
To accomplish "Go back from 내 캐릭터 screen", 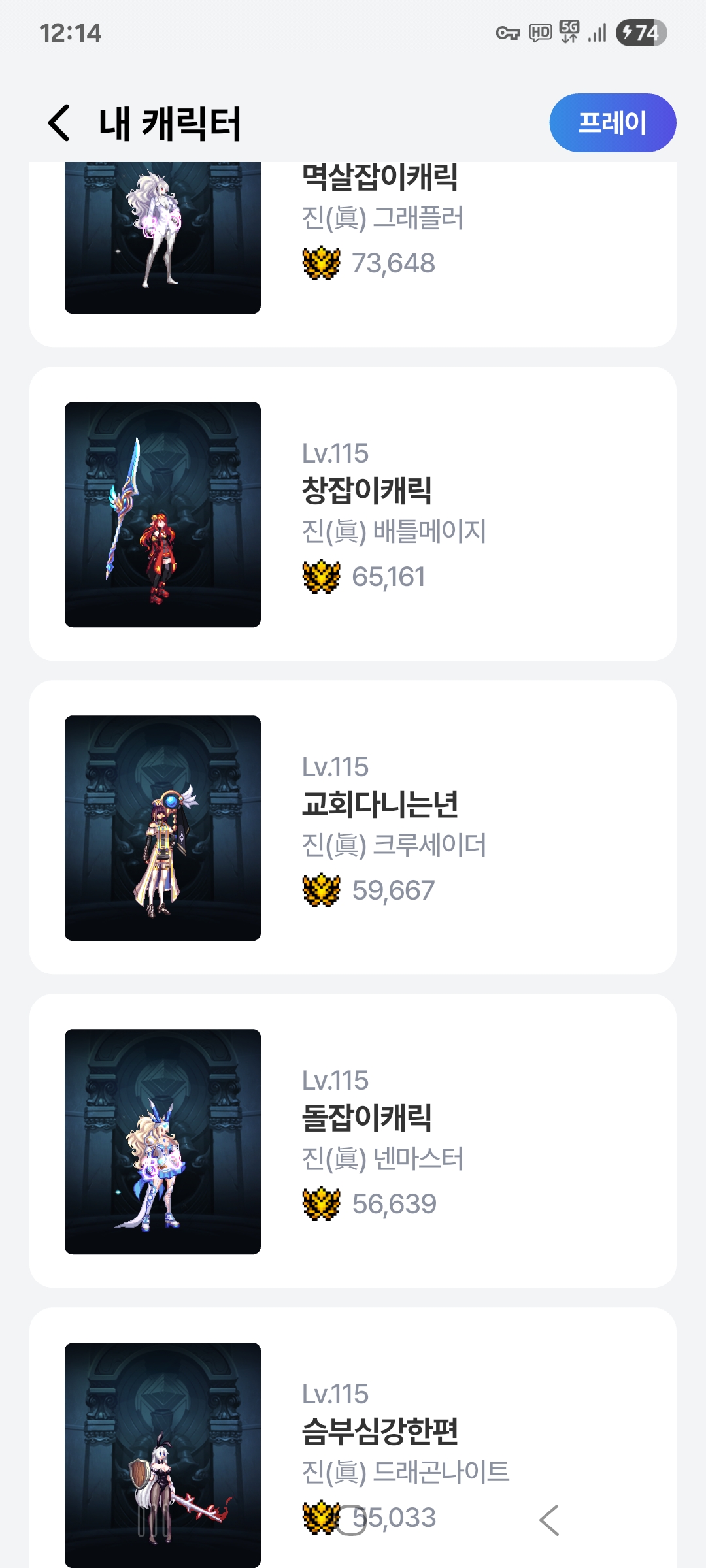I will coord(59,123).
